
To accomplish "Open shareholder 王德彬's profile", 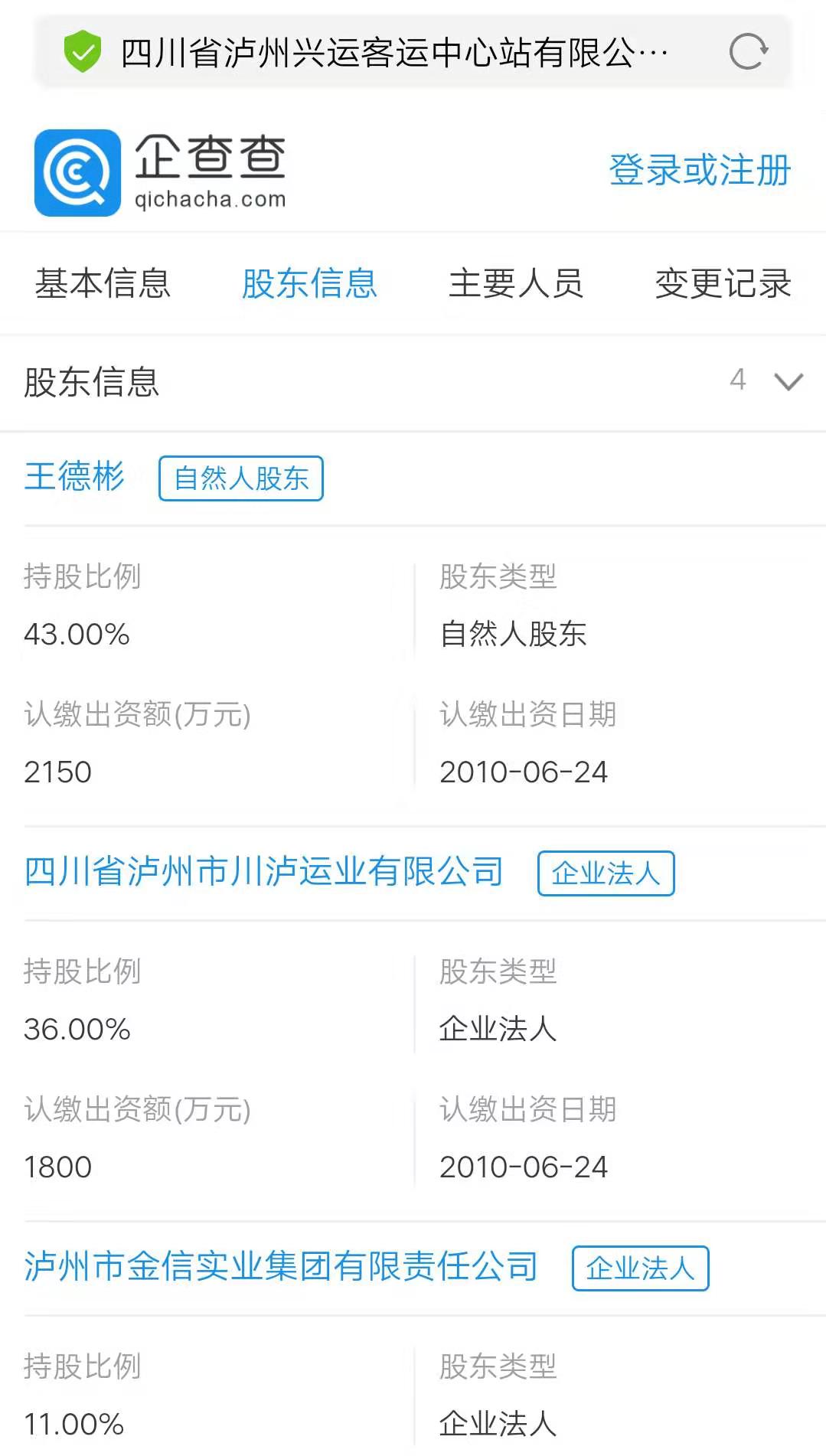I will (x=74, y=477).
